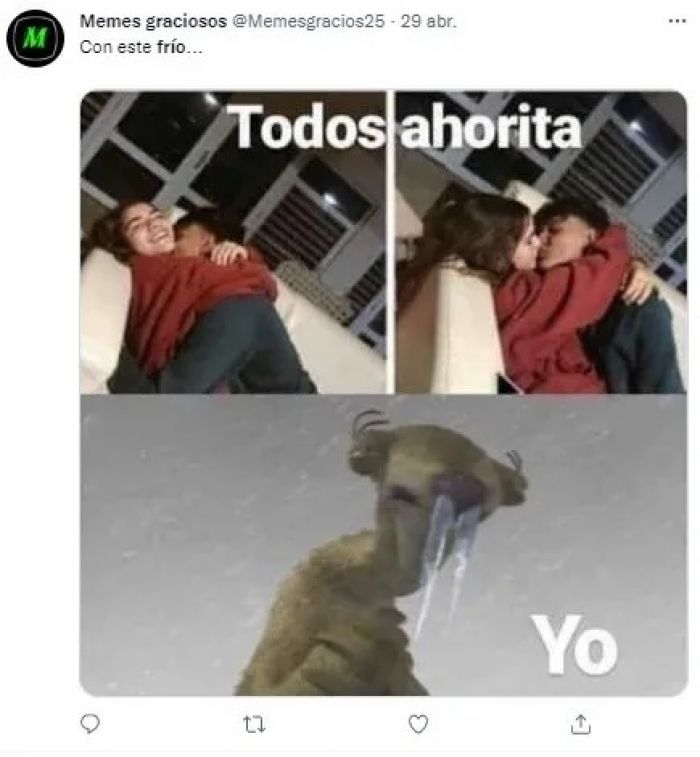Open the tweet's three-dot overflow menu
This screenshot has height=757, width=700.
click(x=676, y=21)
